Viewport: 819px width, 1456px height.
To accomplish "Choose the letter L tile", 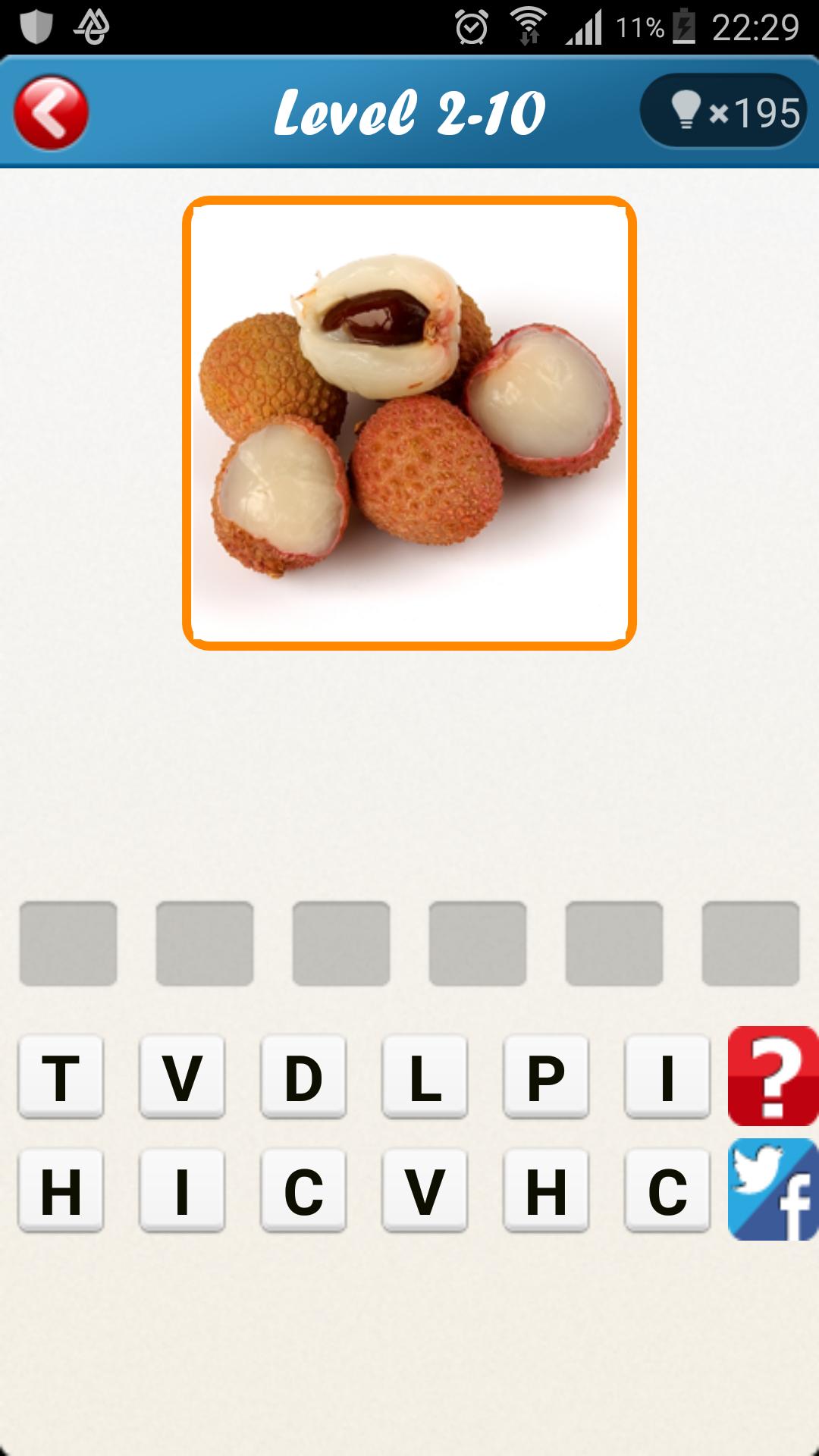I will click(425, 1077).
